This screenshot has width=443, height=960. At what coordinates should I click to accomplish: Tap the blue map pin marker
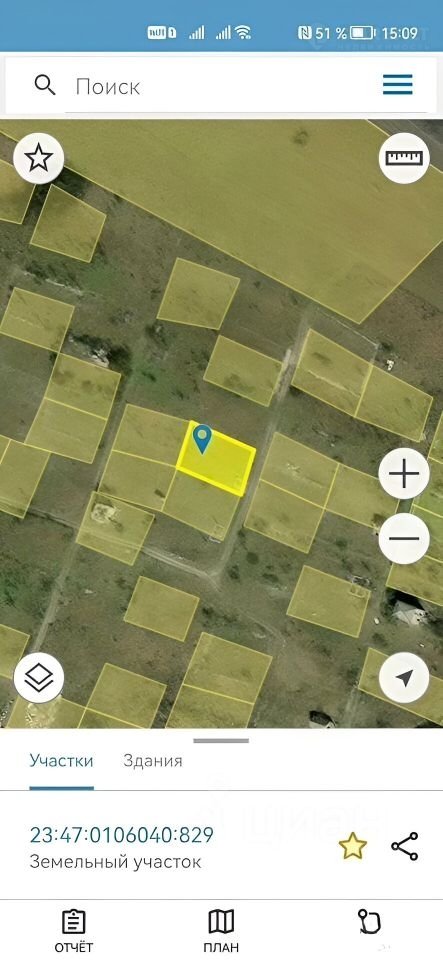pyautogui.click(x=202, y=439)
